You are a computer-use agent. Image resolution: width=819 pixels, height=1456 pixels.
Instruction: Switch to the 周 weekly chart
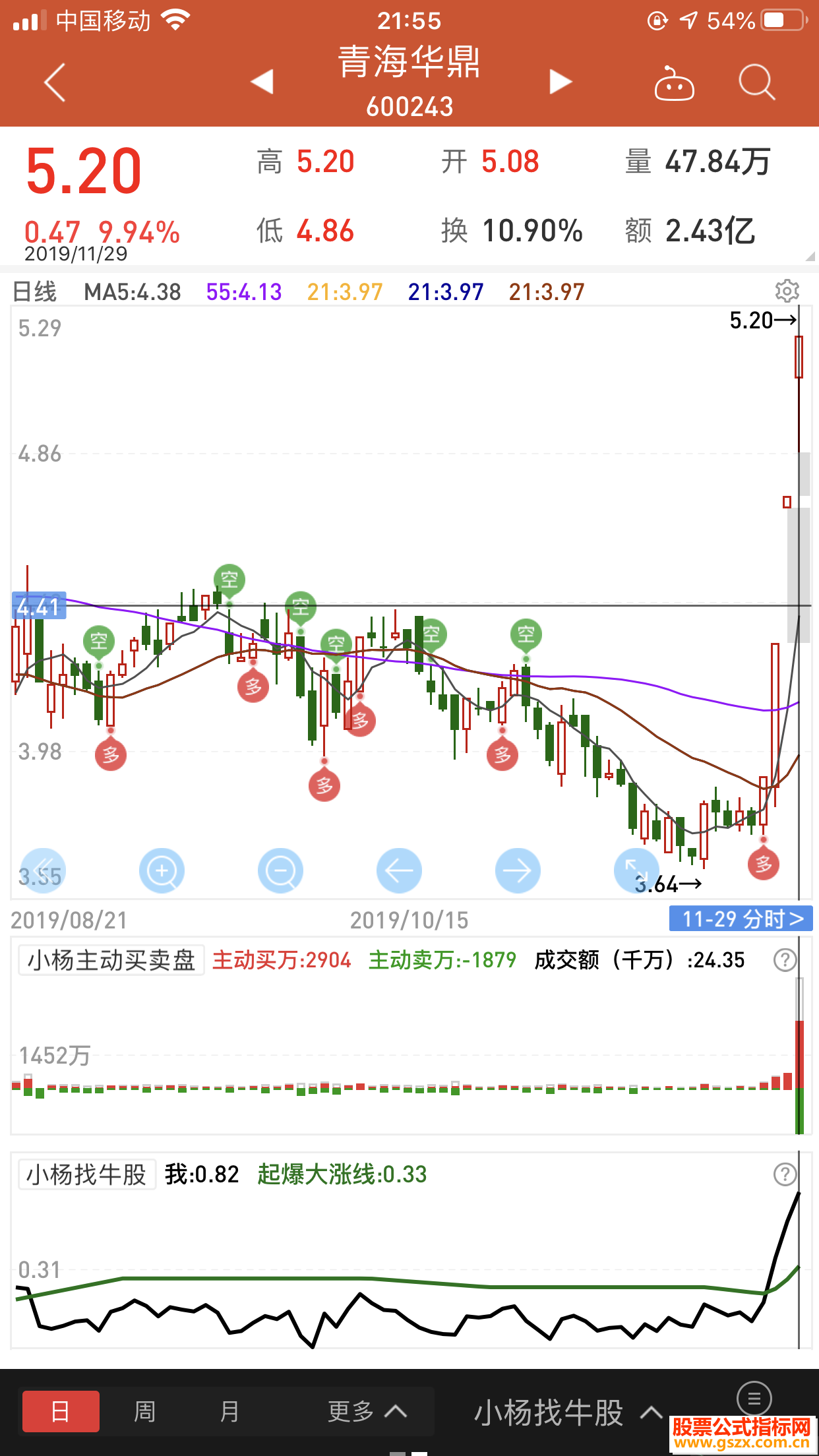(x=145, y=1412)
